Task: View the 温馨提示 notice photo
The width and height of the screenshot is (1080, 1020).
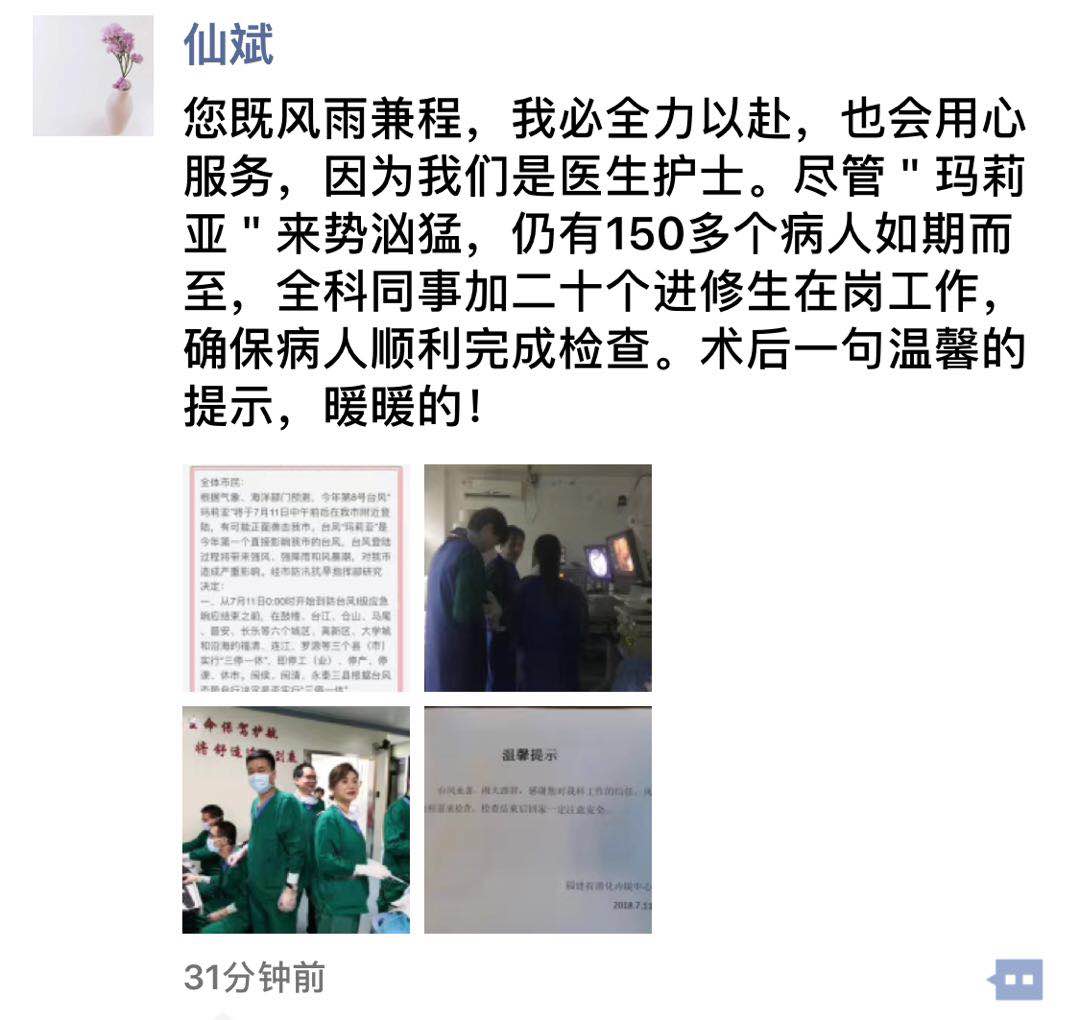Action: point(538,820)
